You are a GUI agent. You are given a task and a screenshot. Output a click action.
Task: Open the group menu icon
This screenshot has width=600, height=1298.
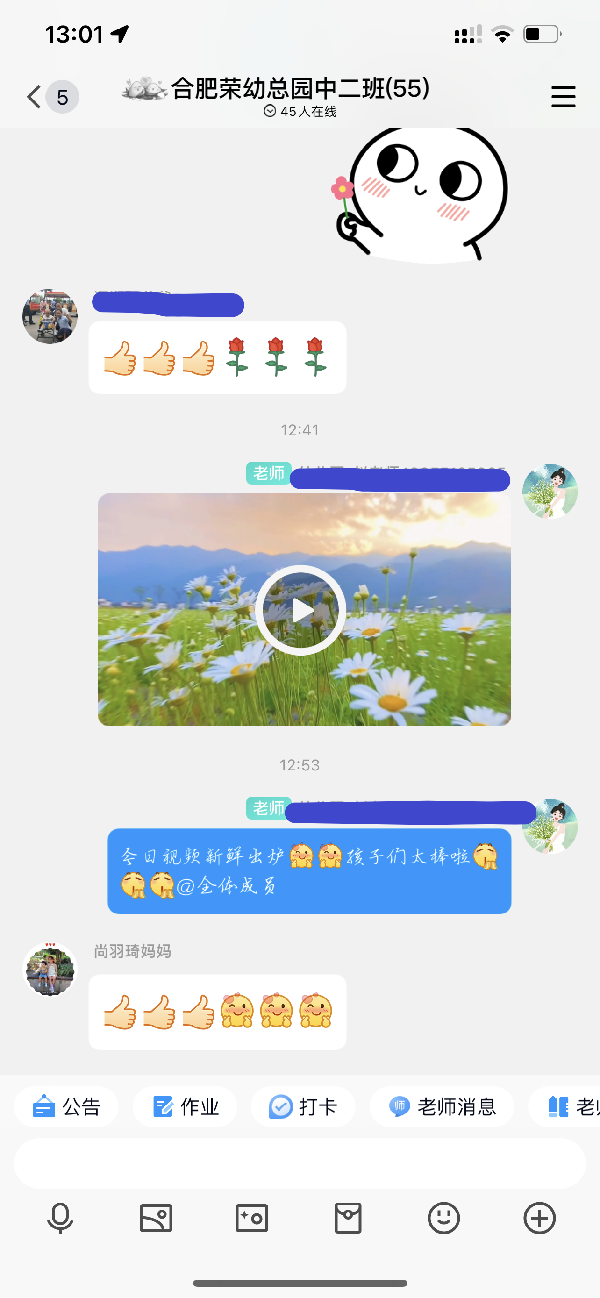point(563,96)
